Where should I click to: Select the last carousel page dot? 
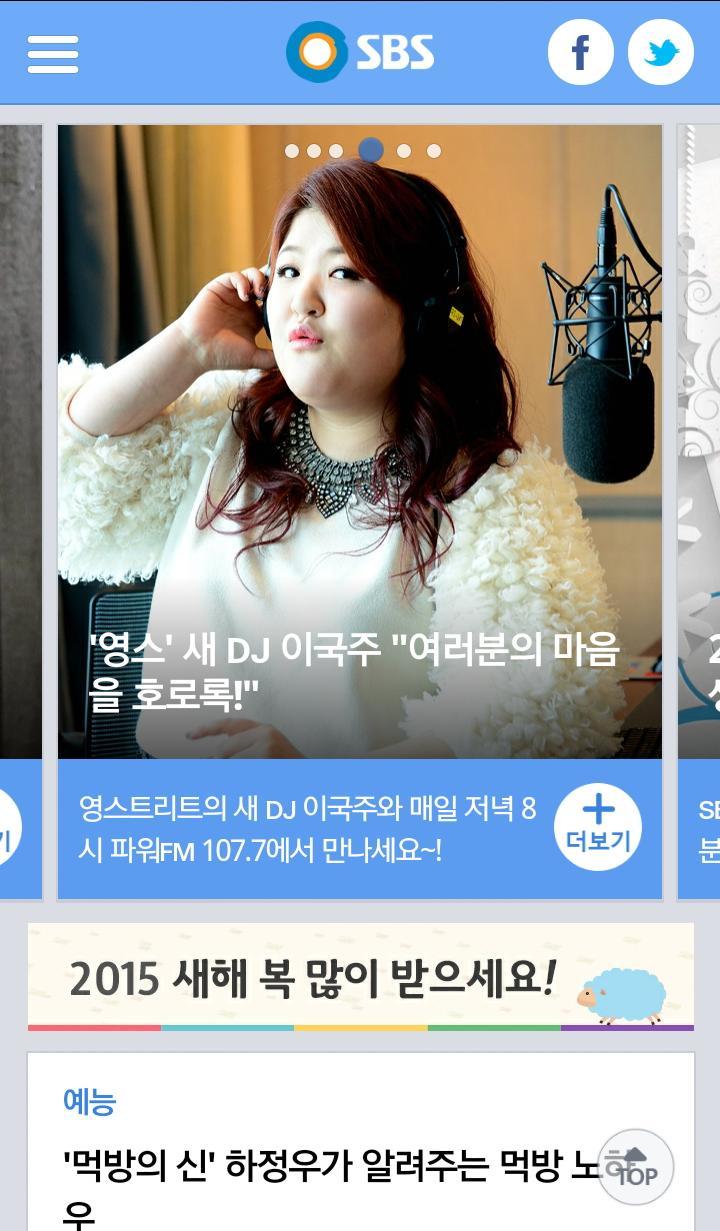[x=434, y=151]
